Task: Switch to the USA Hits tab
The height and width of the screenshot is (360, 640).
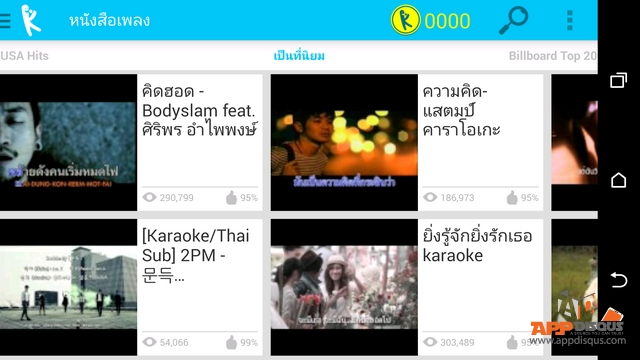Action: [x=24, y=56]
